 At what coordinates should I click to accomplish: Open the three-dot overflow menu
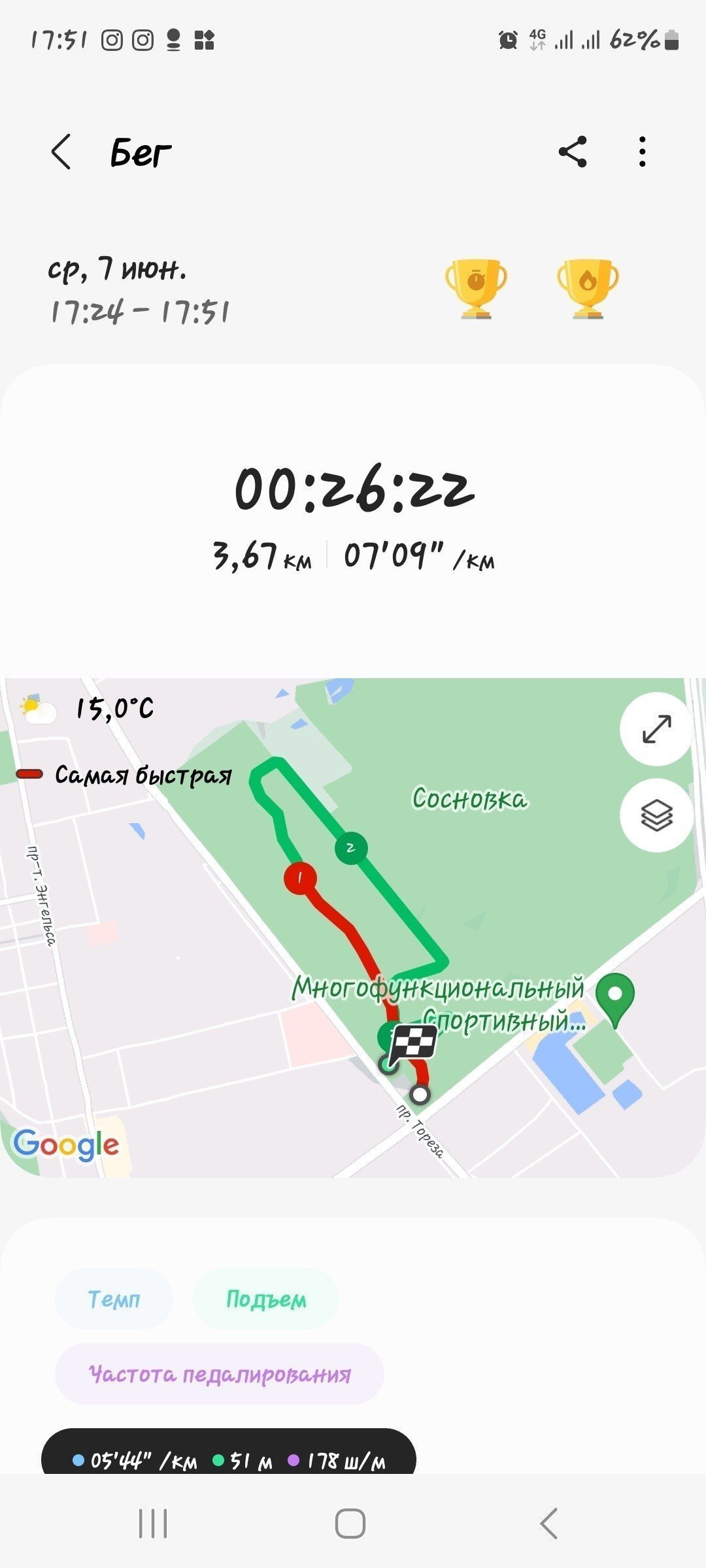[643, 152]
